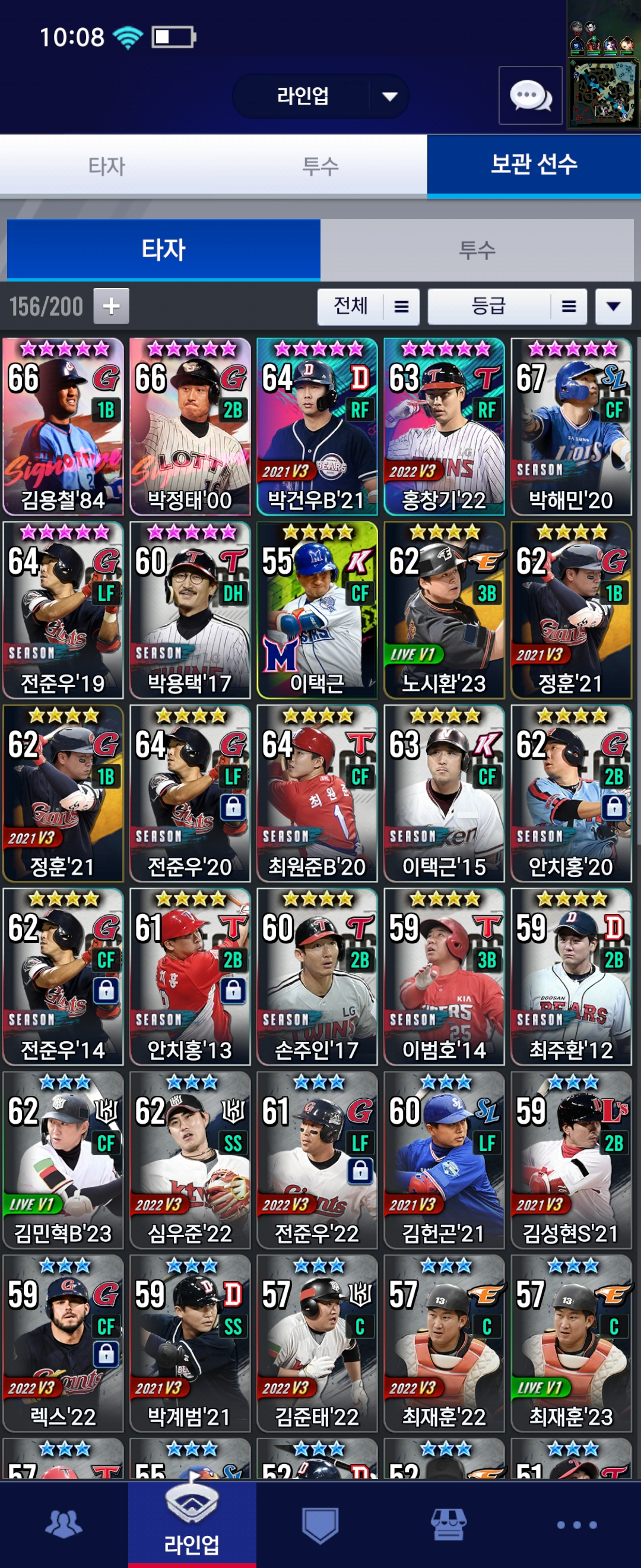
Task: Open the 등급 sort menu
Action: tap(507, 306)
